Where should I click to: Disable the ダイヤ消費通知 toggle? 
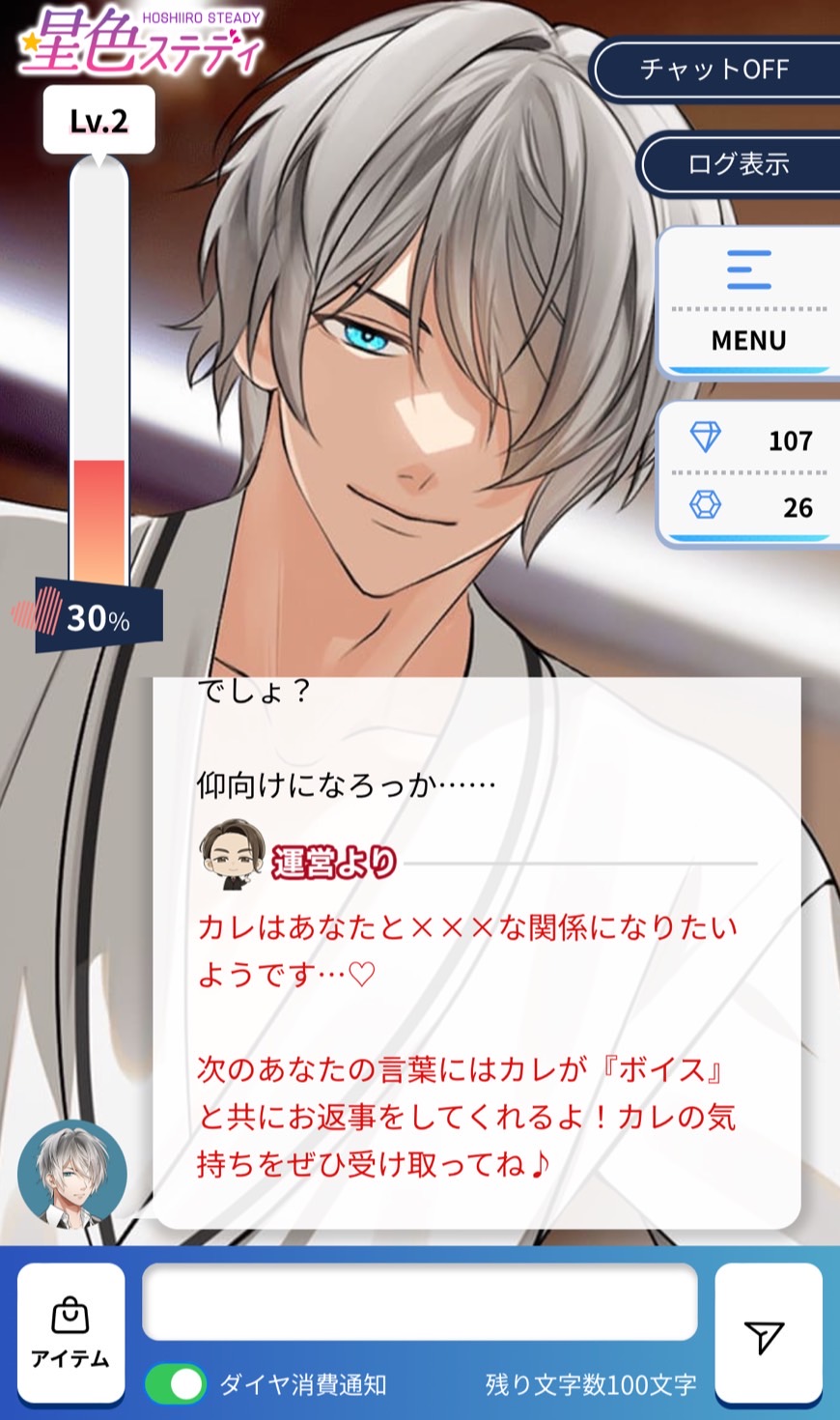(176, 1383)
